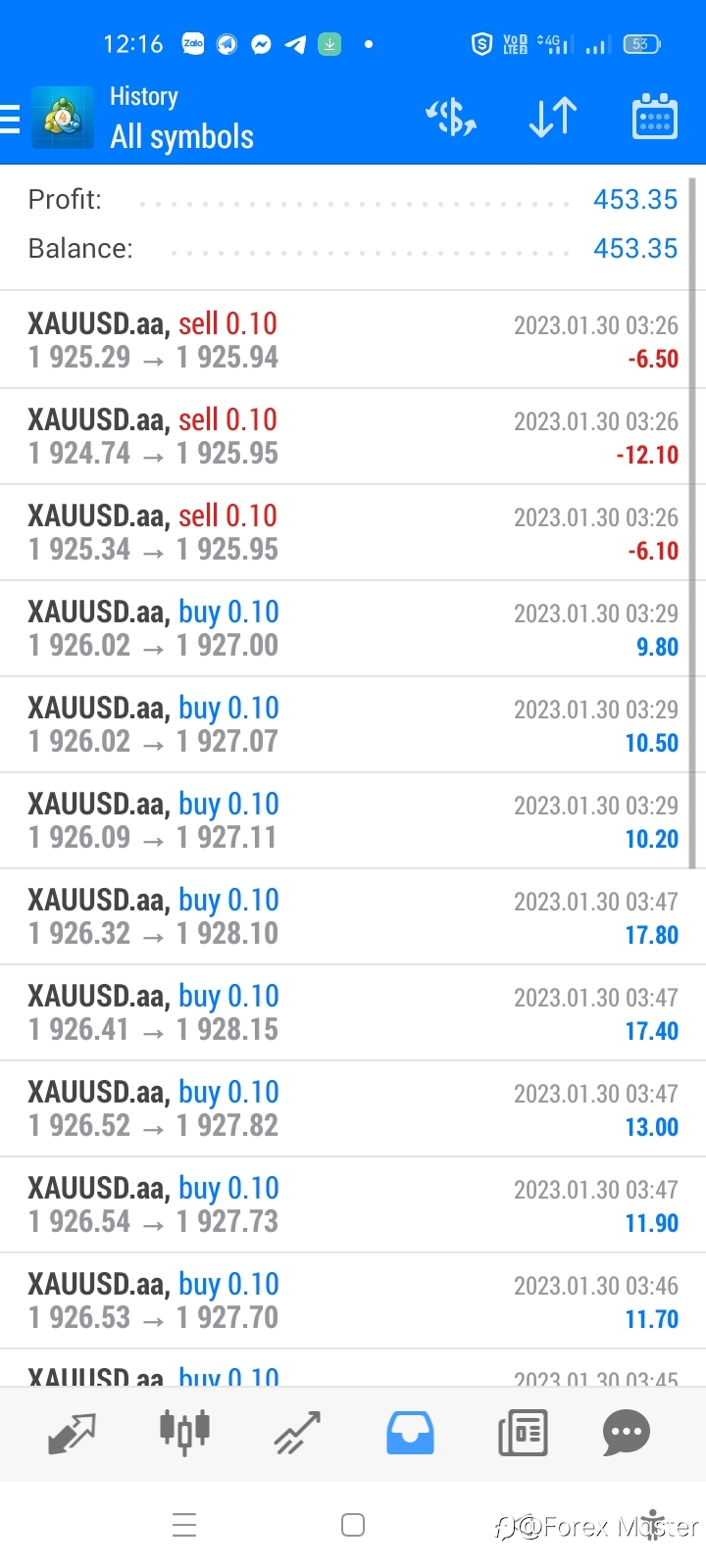The image size is (706, 1568).
Task: Tap the sort arrows icon
Action: (553, 118)
